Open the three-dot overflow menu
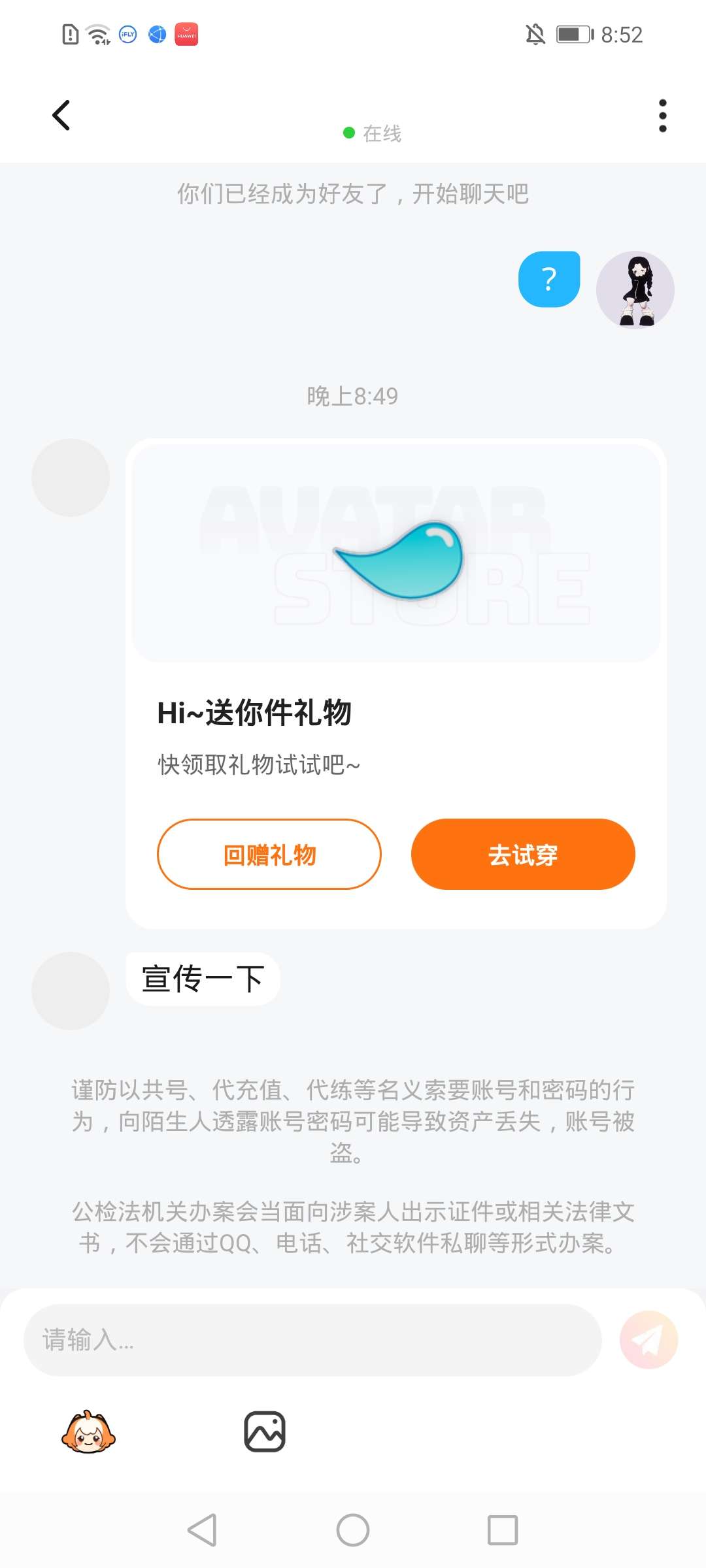 [662, 116]
